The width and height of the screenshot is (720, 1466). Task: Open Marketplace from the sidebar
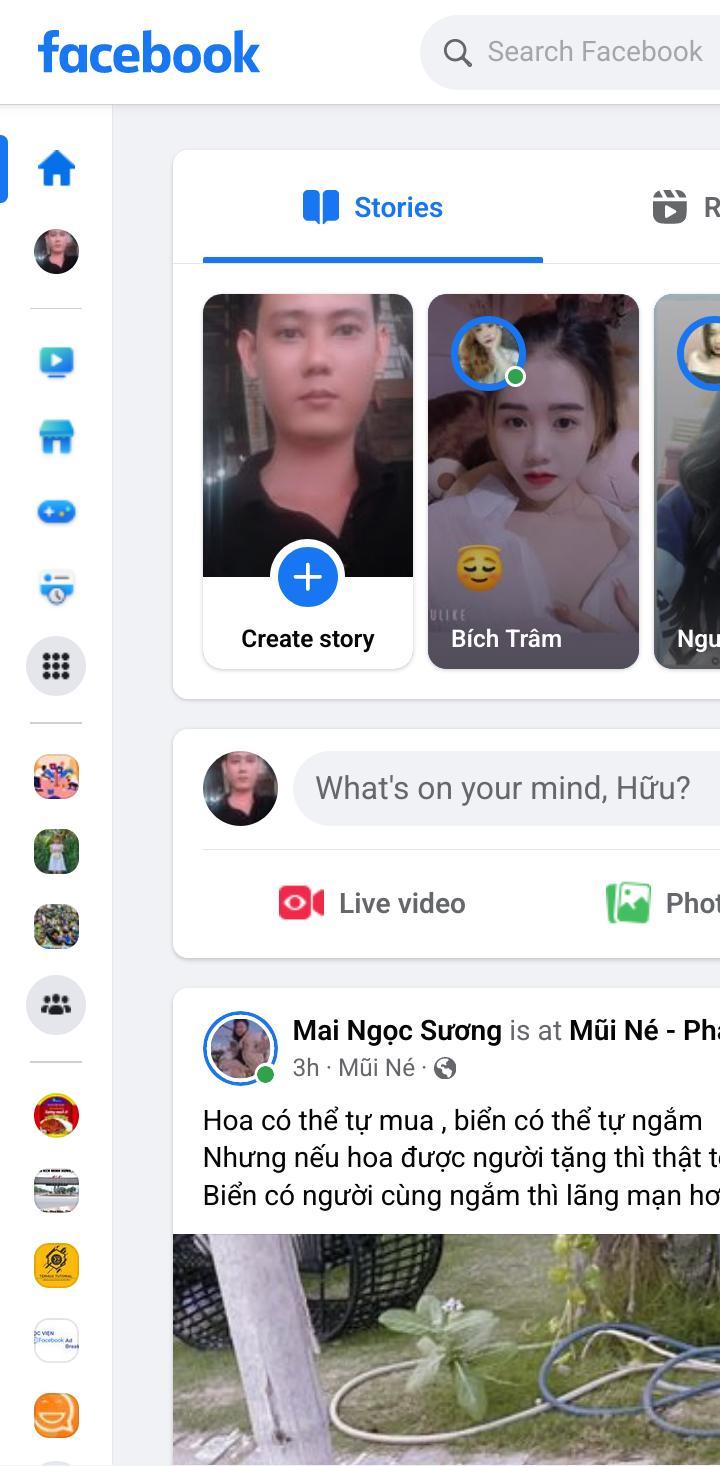pos(56,437)
